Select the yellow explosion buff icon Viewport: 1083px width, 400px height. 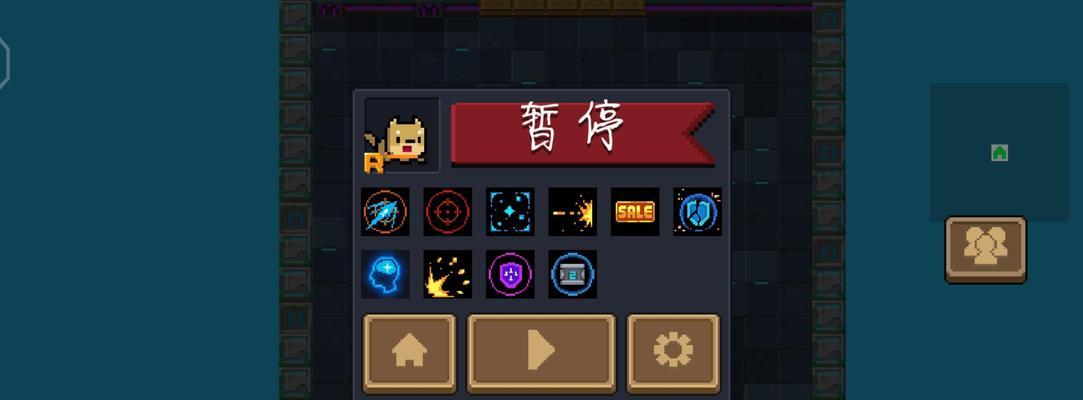point(448,275)
